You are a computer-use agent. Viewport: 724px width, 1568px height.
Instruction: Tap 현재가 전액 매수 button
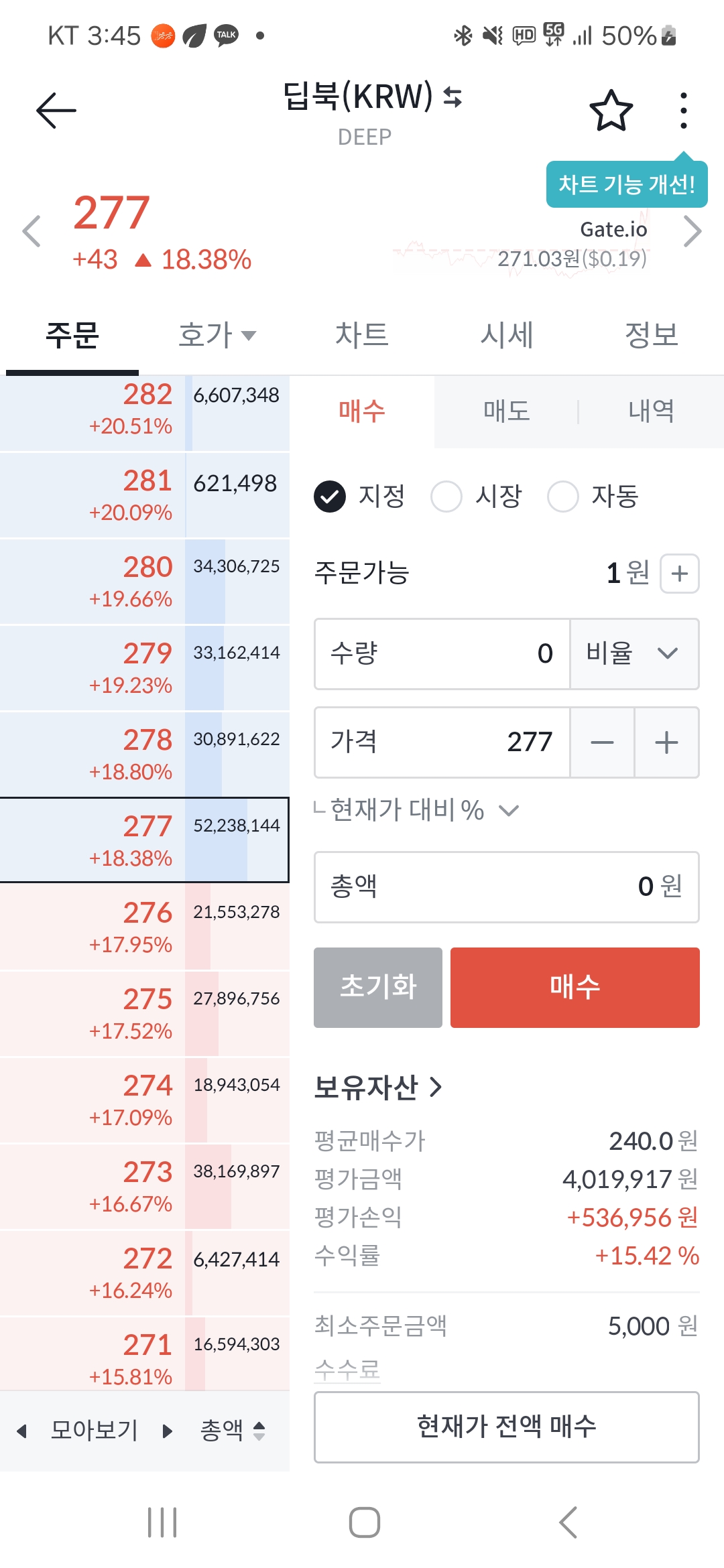coord(507,1427)
